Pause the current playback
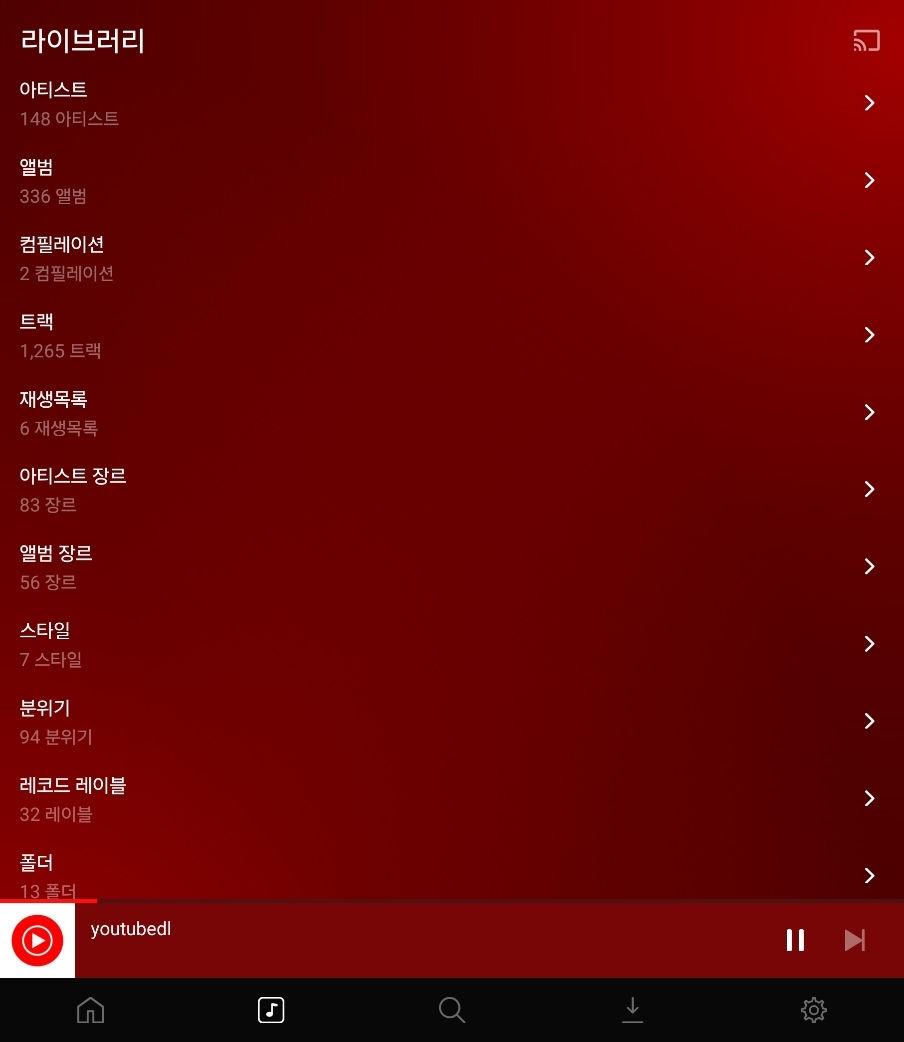This screenshot has width=904, height=1042. pos(795,940)
